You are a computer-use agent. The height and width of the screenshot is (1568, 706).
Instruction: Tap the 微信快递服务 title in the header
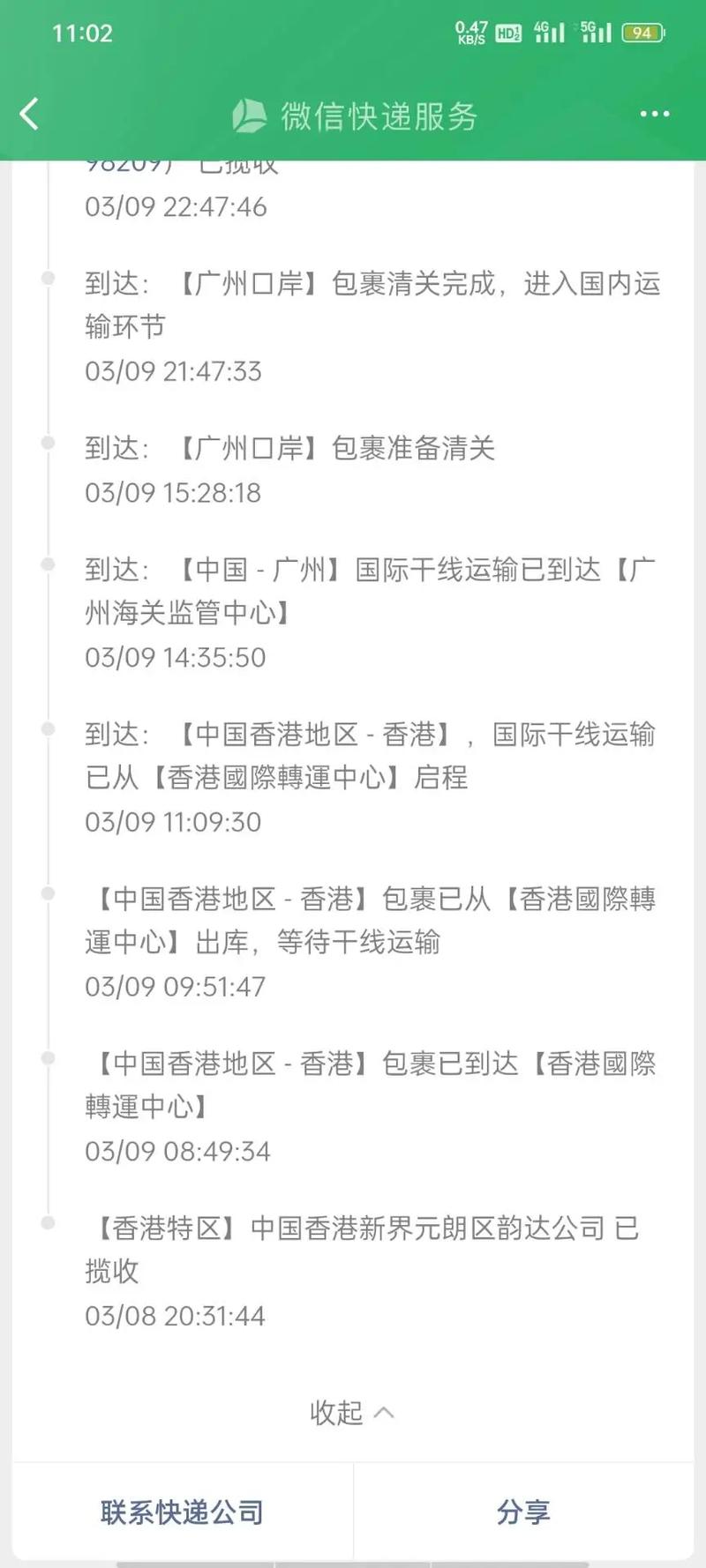click(x=379, y=113)
